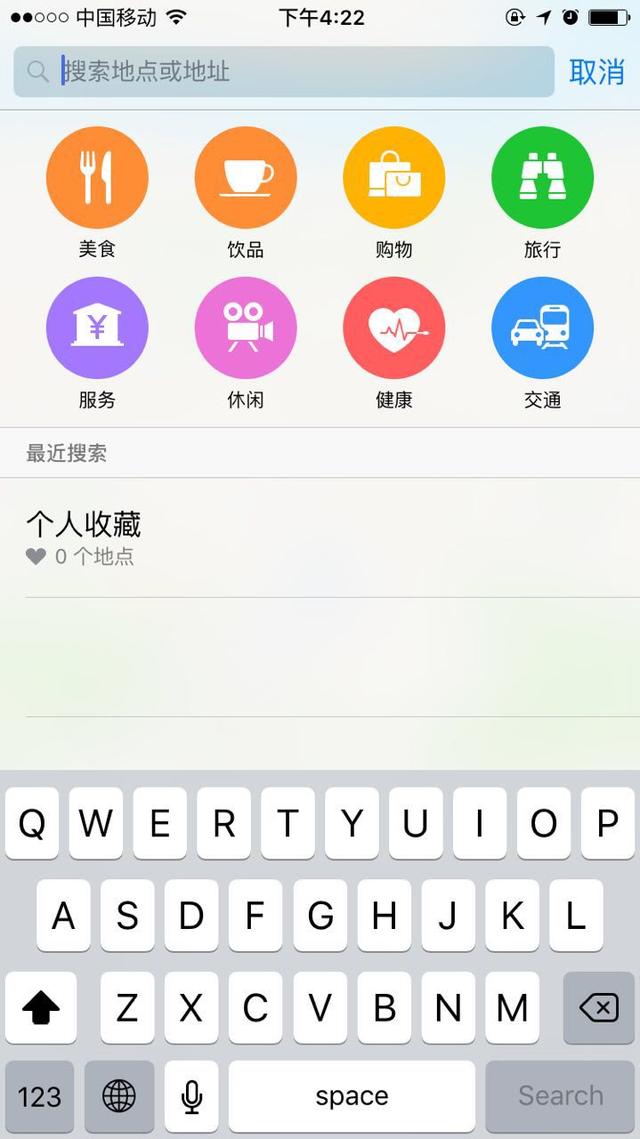Tap the keyboard backspace key
640x1139 pixels.
[x=598, y=1008]
